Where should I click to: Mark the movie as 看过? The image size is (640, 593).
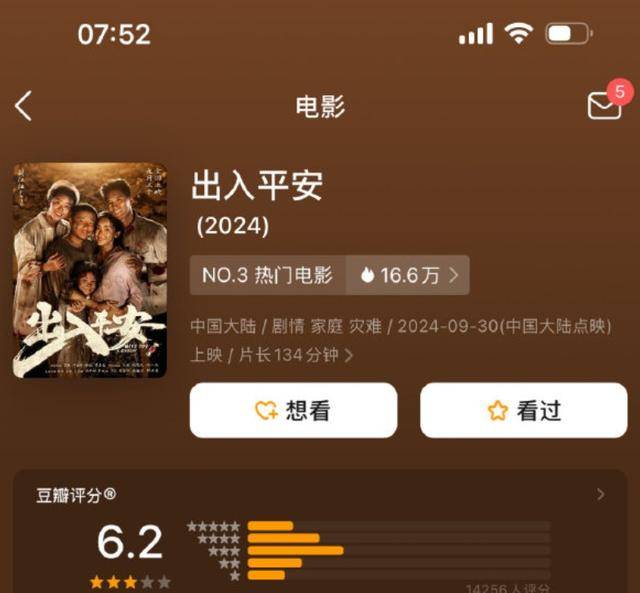pos(523,410)
